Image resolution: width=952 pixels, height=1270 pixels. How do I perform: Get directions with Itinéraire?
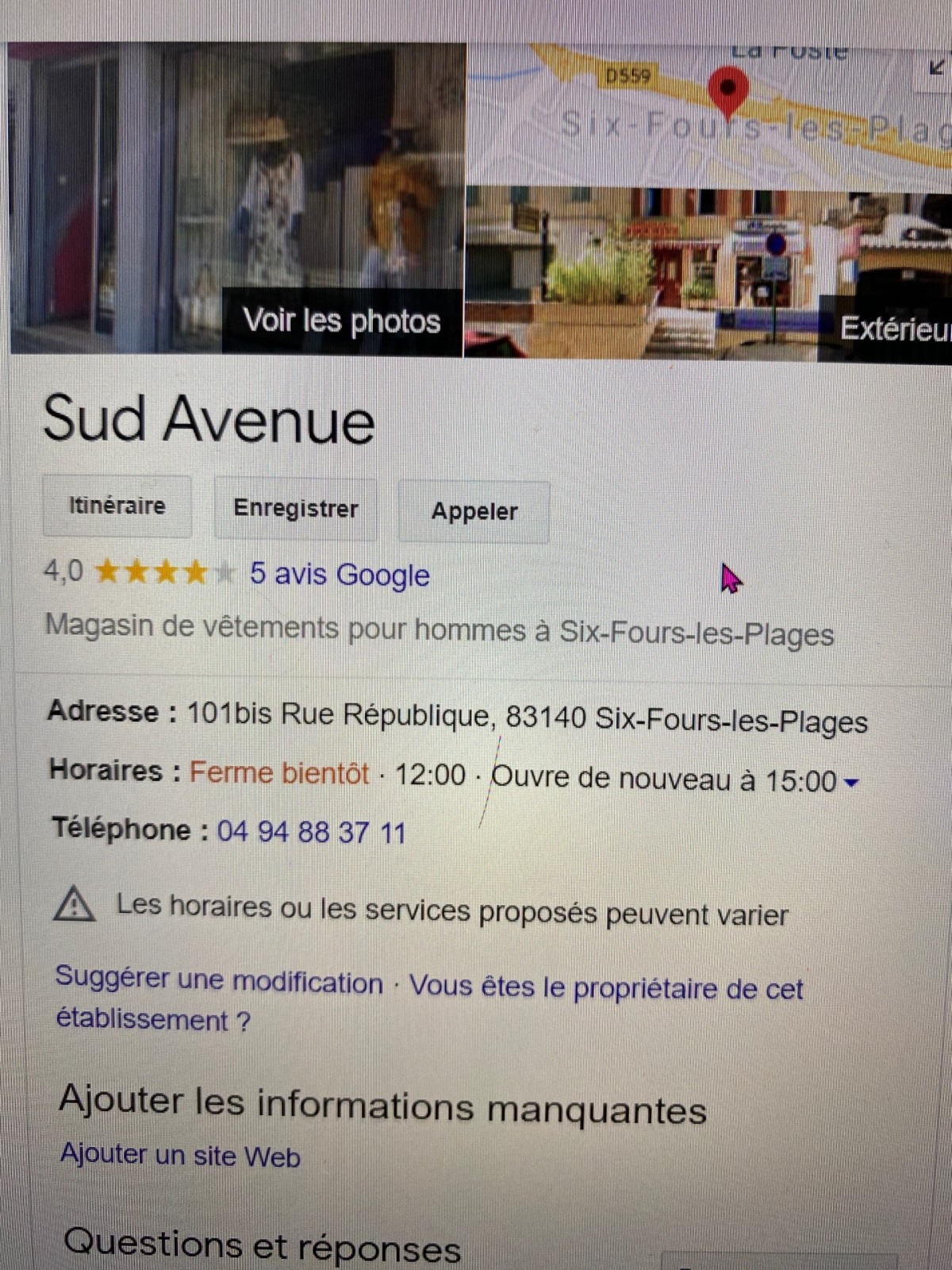click(x=117, y=506)
